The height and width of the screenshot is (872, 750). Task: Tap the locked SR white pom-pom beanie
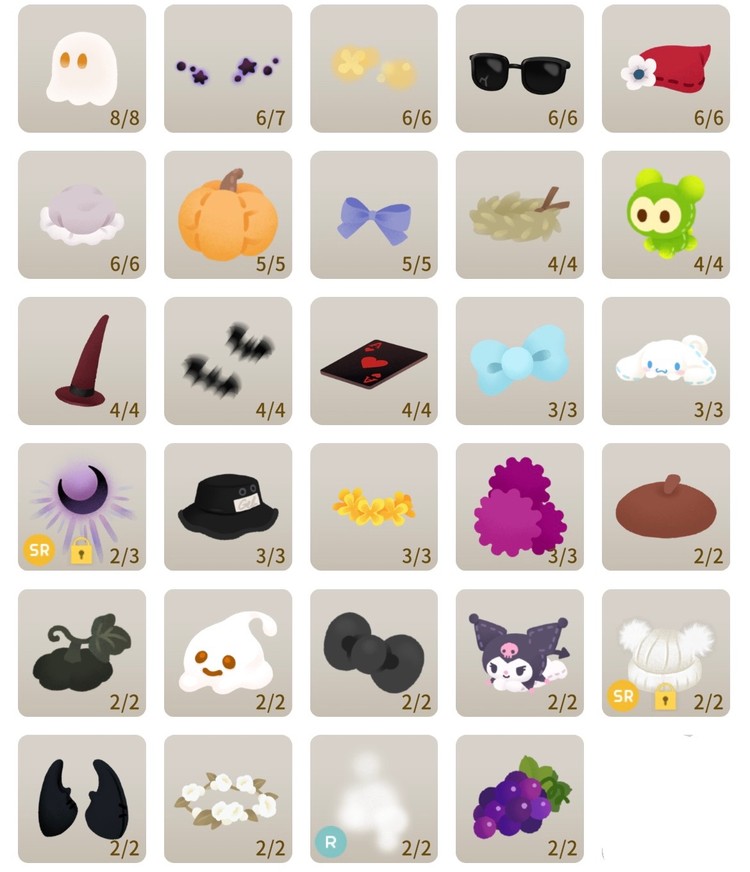pyautogui.click(x=665, y=652)
